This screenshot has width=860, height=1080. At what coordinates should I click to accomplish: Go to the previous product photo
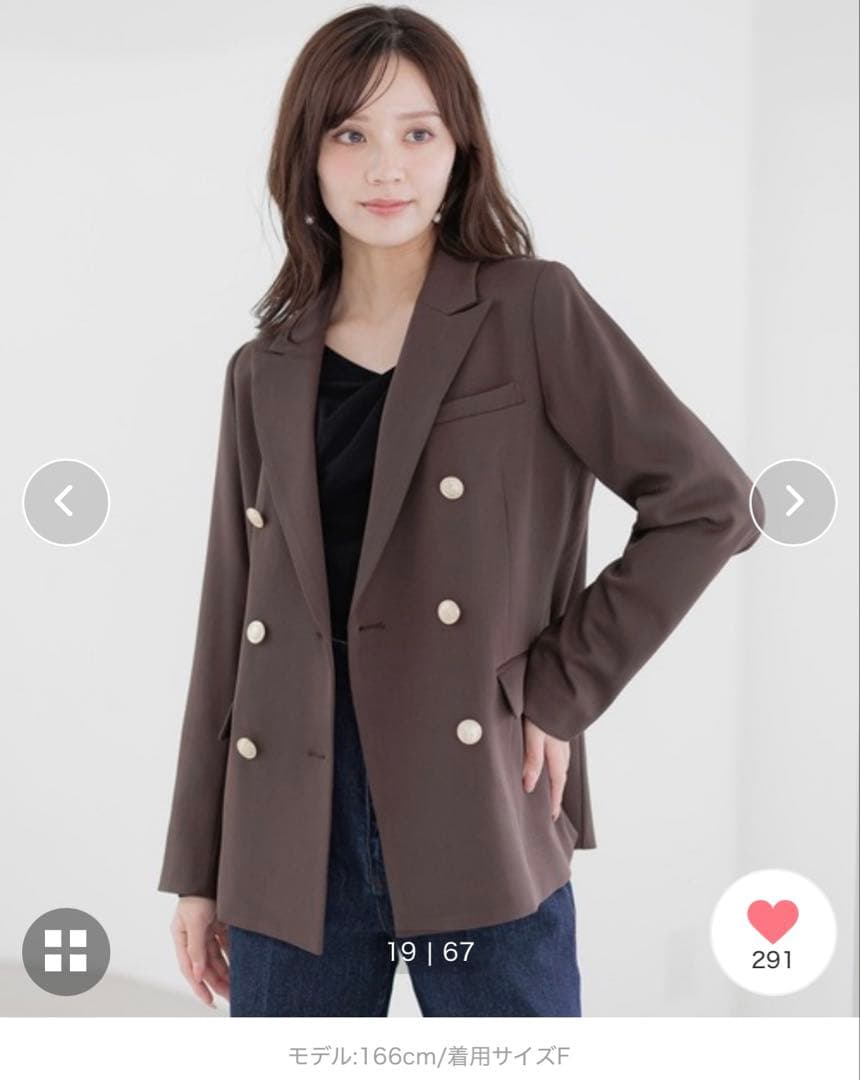click(x=66, y=502)
